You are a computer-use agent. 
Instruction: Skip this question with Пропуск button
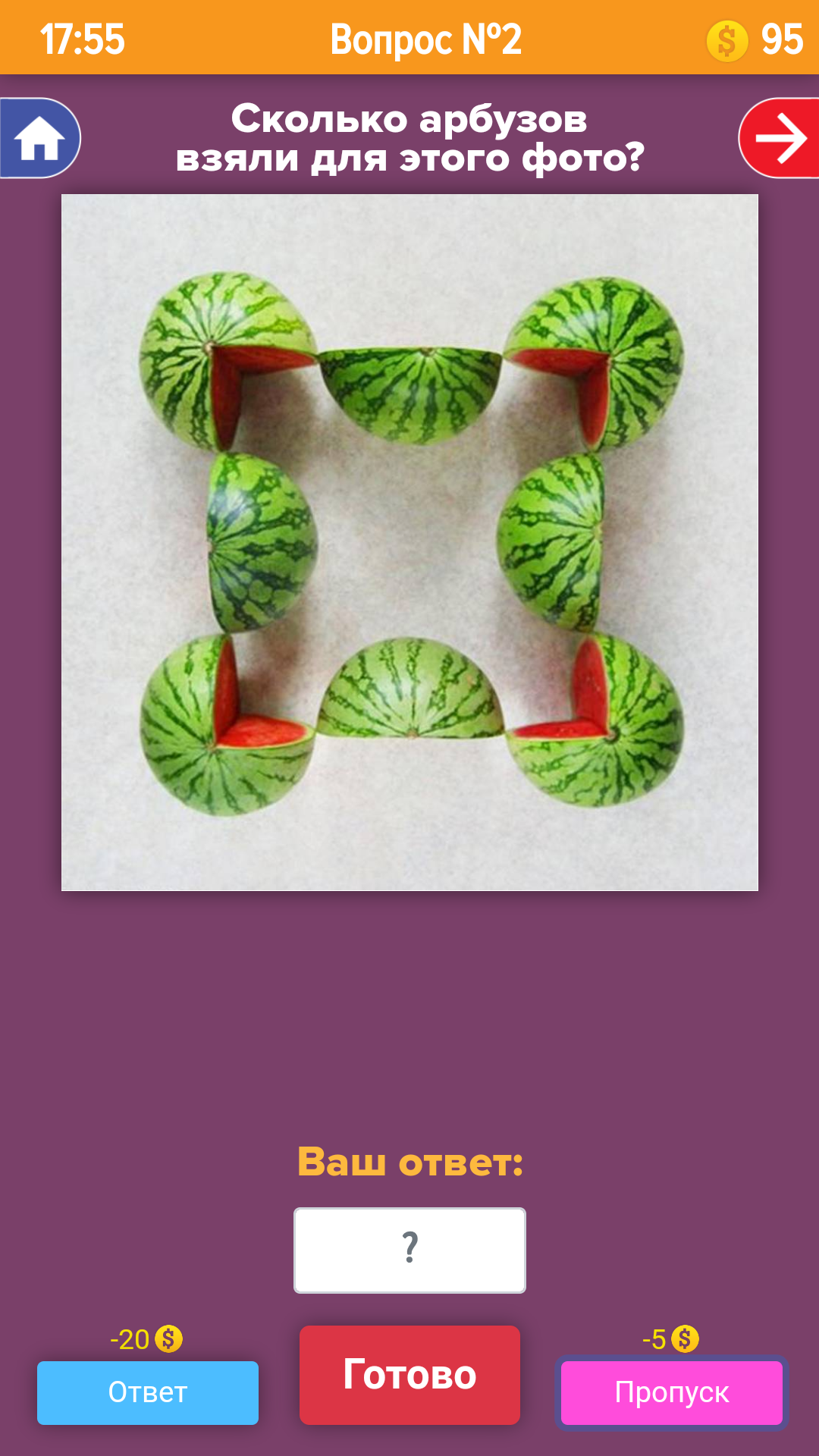coord(672,1392)
